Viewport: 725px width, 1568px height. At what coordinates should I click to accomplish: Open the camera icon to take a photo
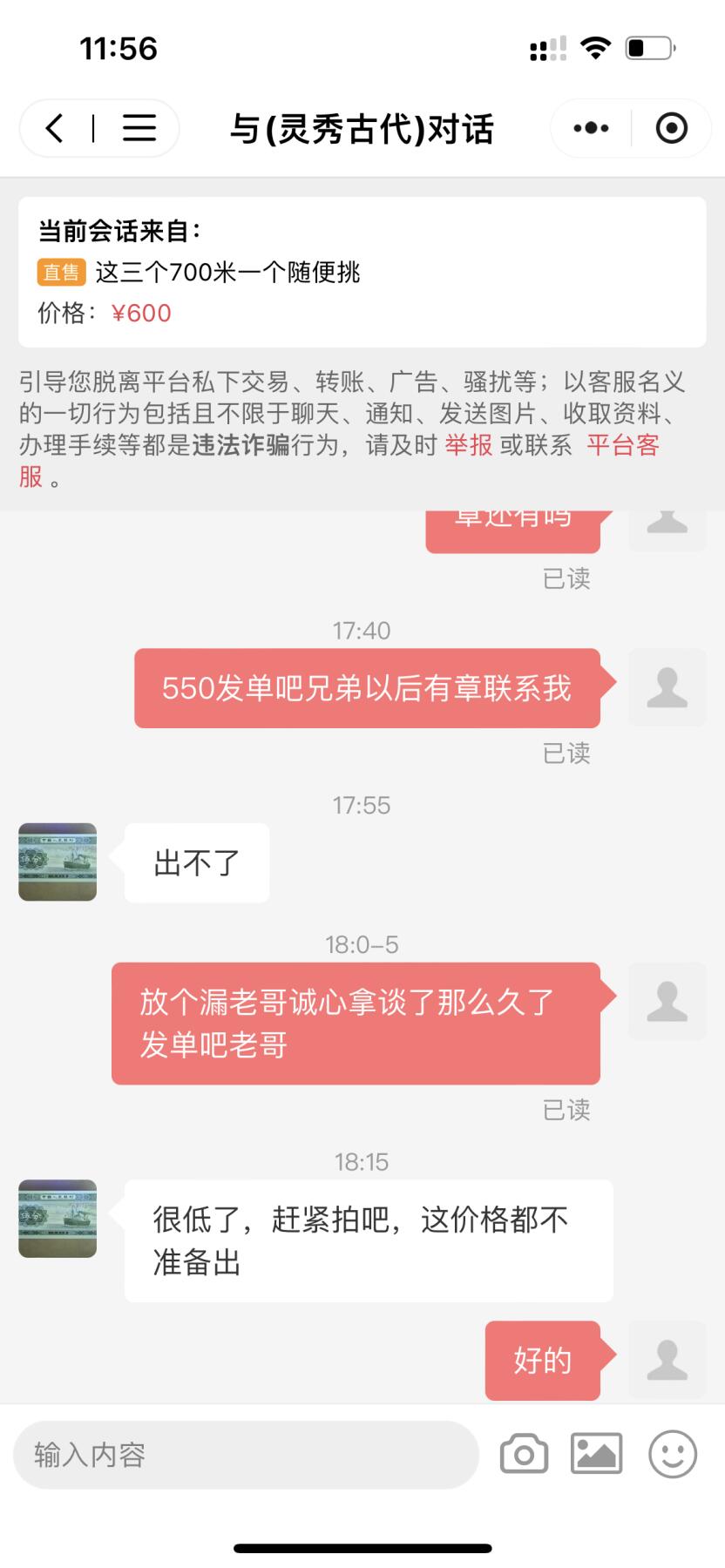[x=524, y=1453]
